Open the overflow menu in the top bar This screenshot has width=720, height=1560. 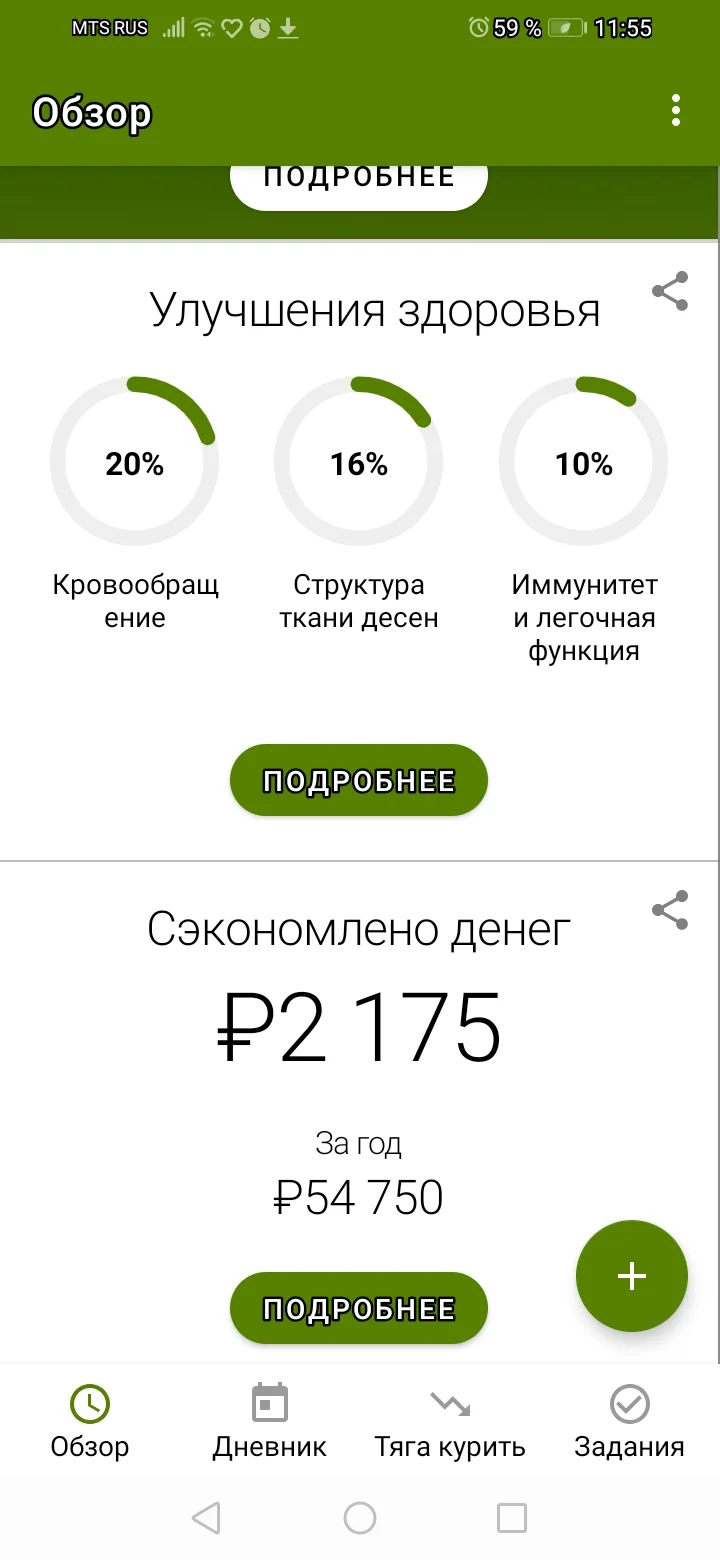click(675, 110)
